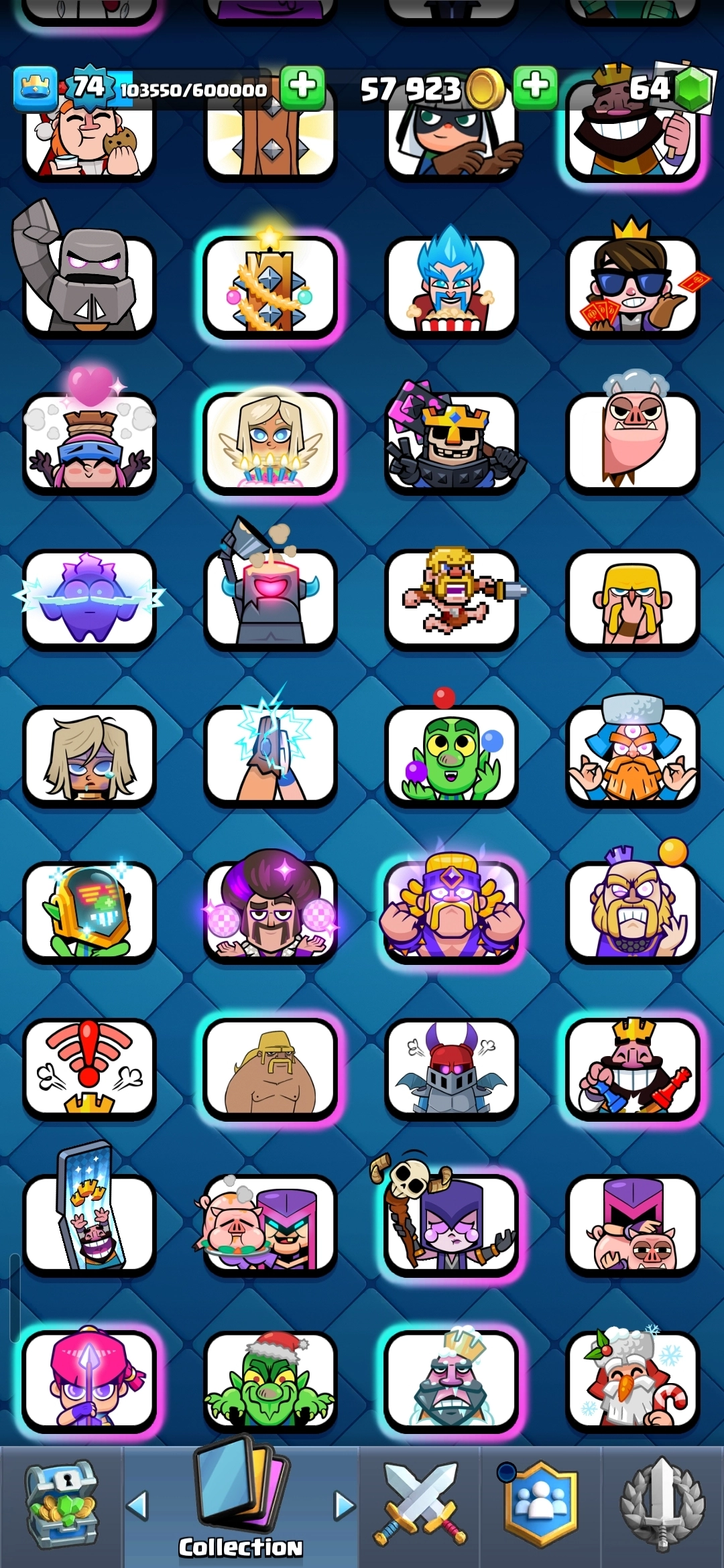Switch to the Battle crossed swords tab
Viewport: 724px width, 1568px height.
pos(420,1506)
